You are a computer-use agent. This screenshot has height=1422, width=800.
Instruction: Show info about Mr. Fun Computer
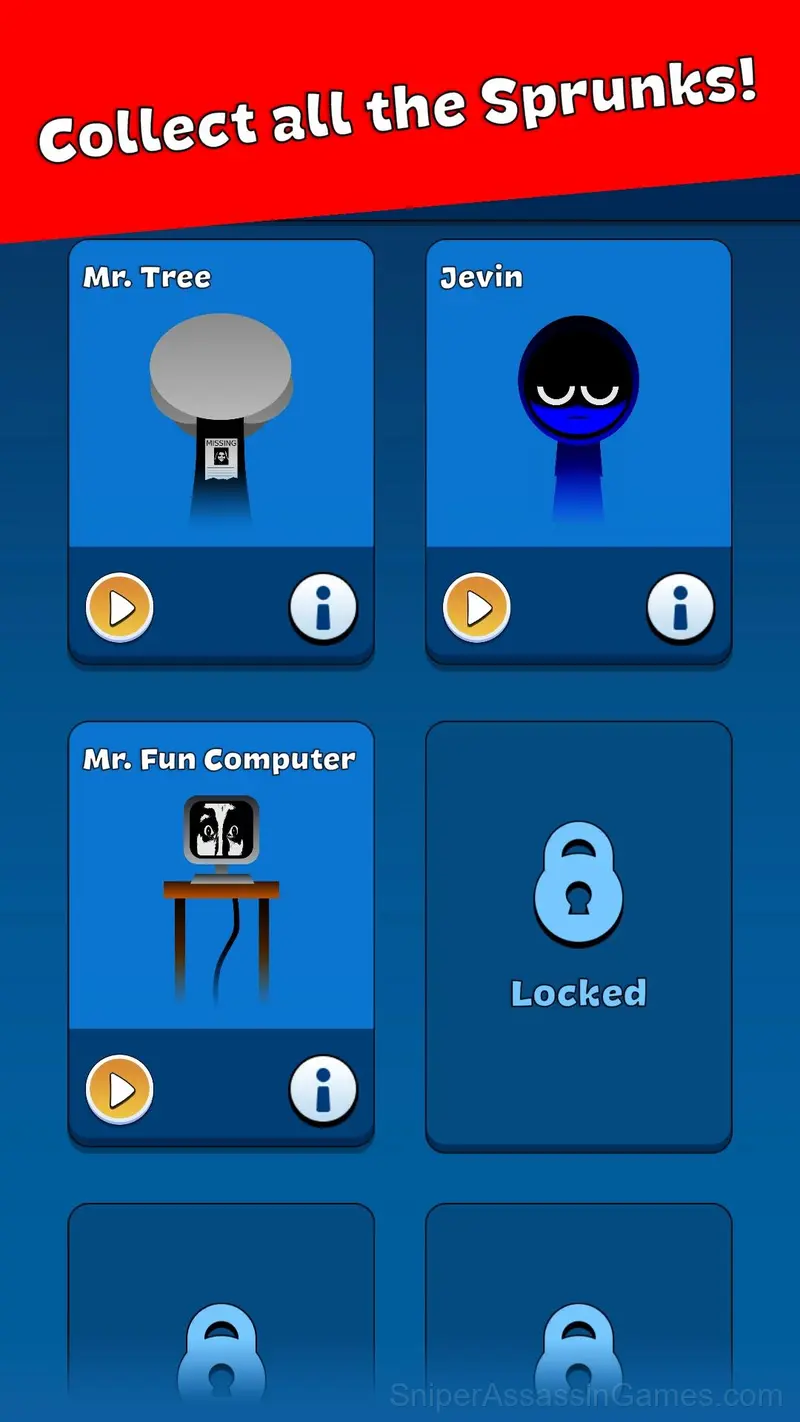click(323, 1089)
